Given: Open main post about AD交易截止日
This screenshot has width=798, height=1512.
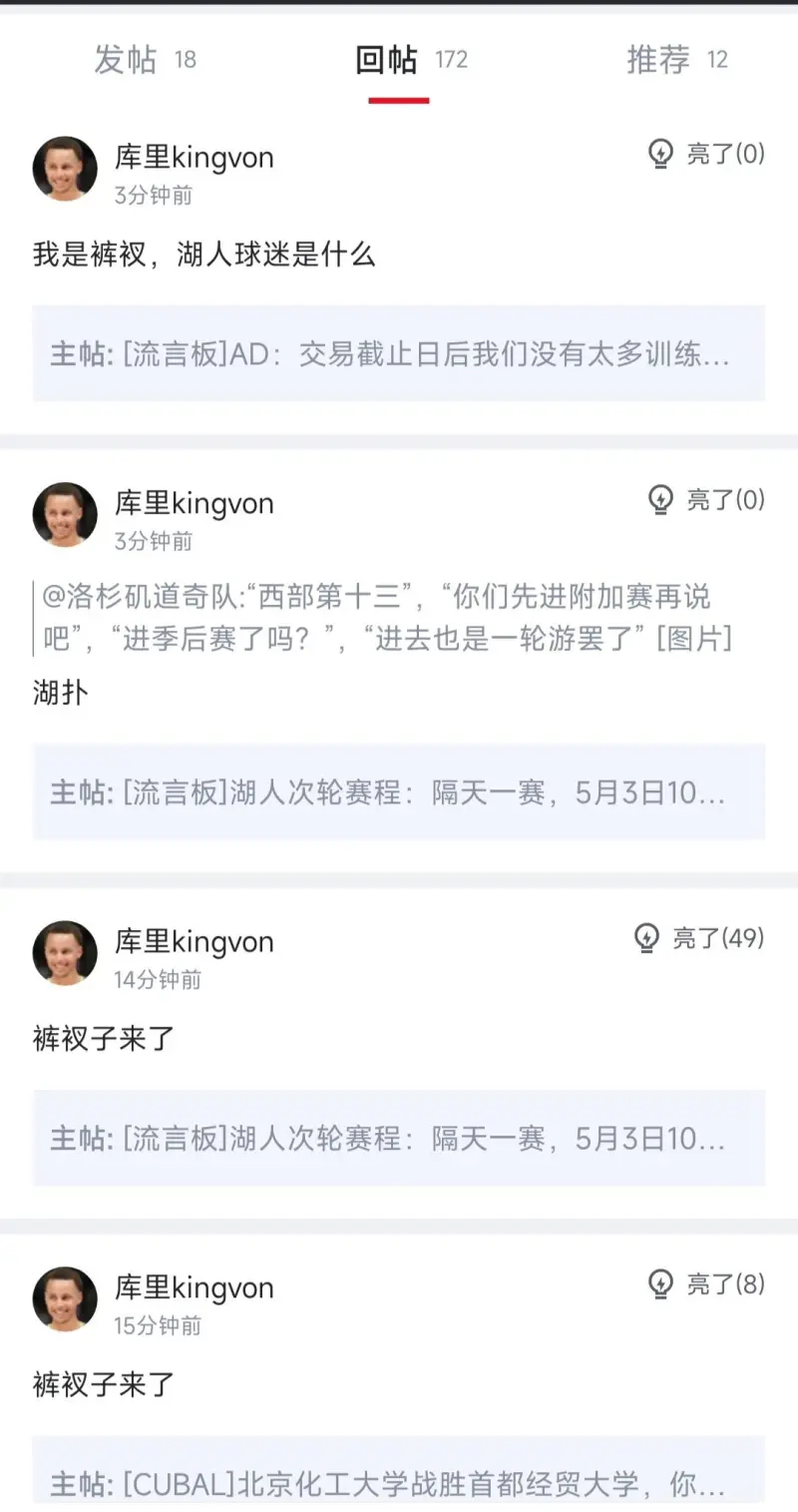Looking at the screenshot, I should coord(399,354).
